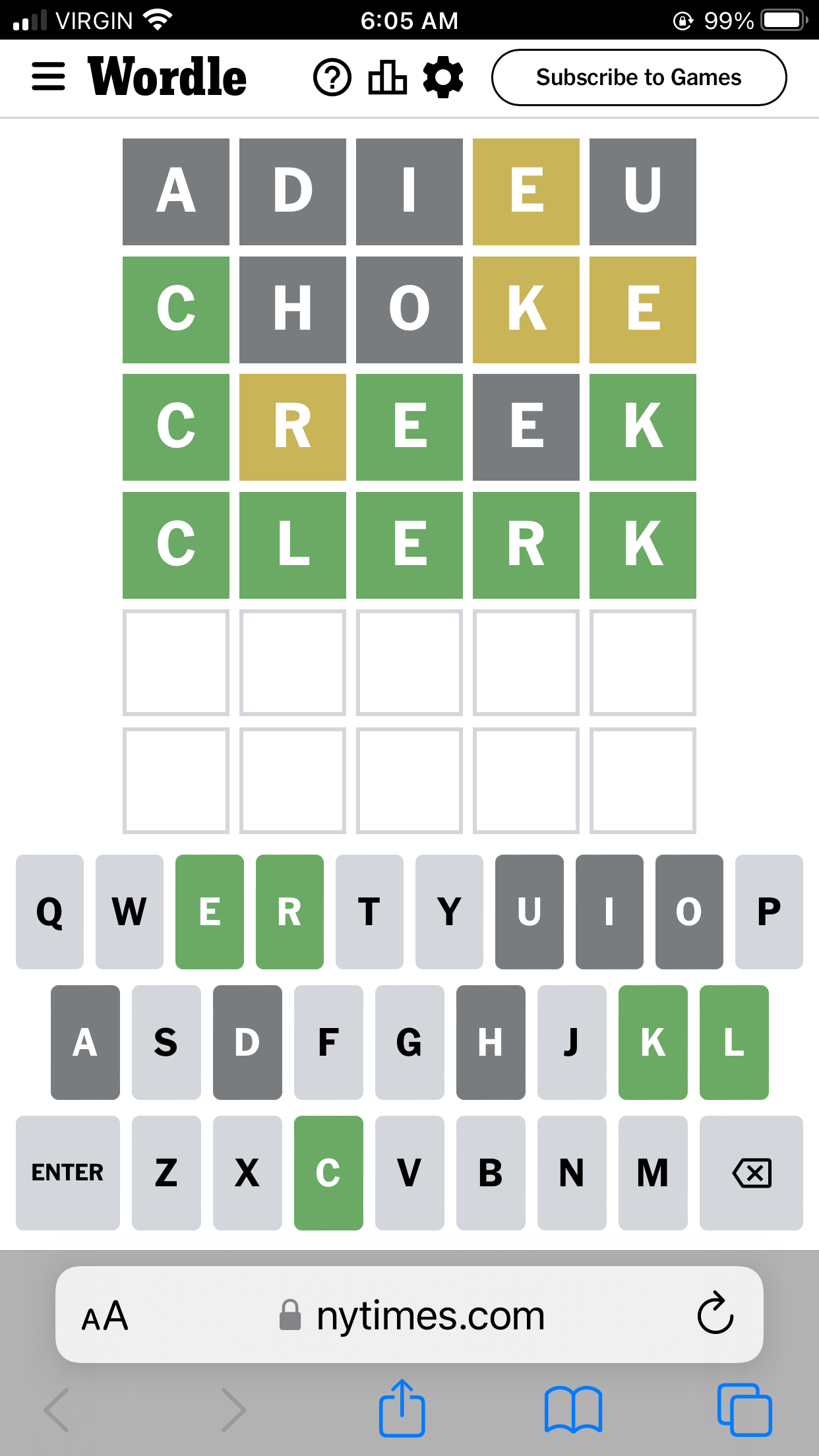Show open Safari tabs
Image resolution: width=819 pixels, height=1456 pixels.
tap(744, 1410)
